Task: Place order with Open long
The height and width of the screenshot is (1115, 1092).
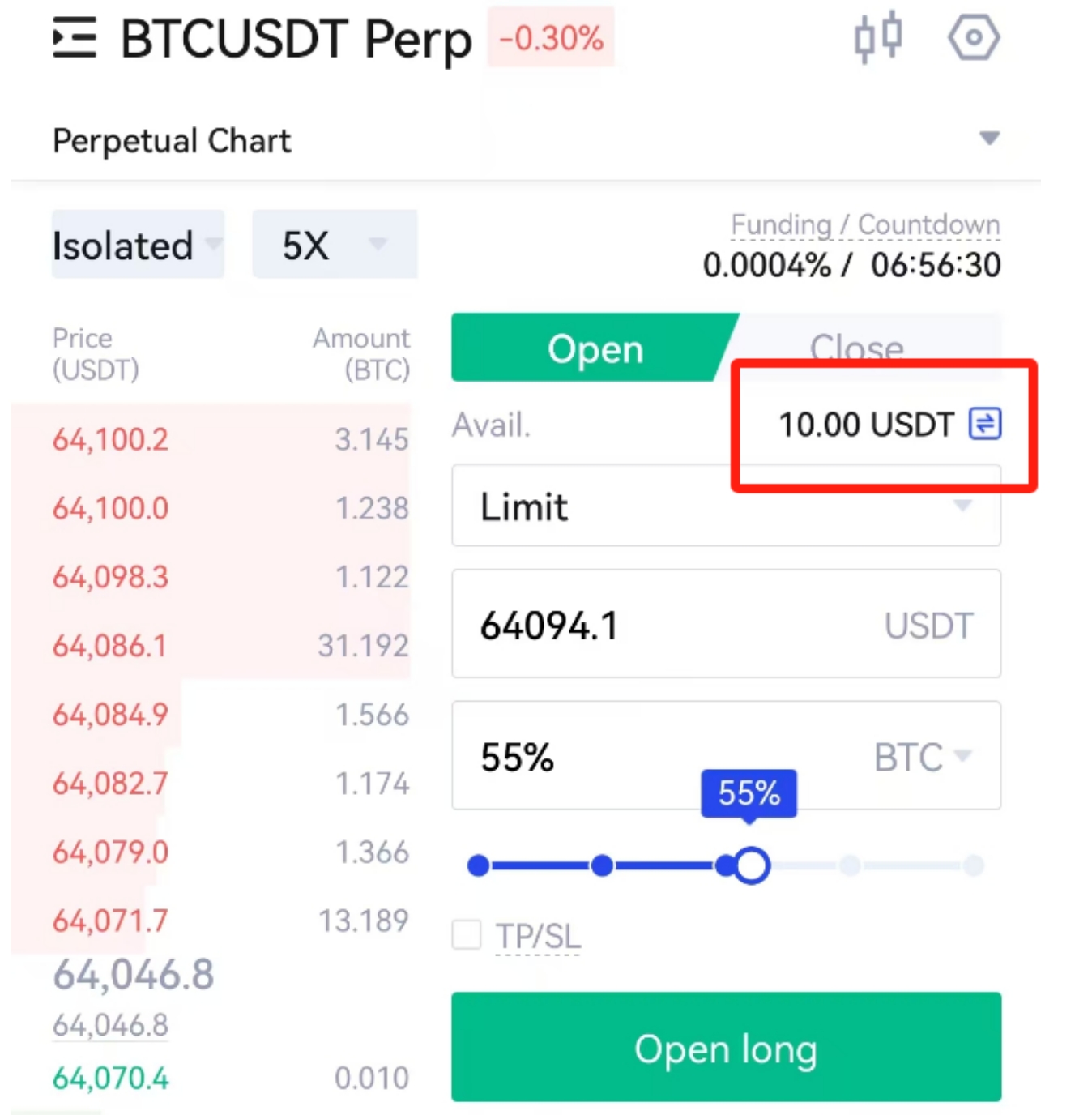Action: [x=726, y=1047]
